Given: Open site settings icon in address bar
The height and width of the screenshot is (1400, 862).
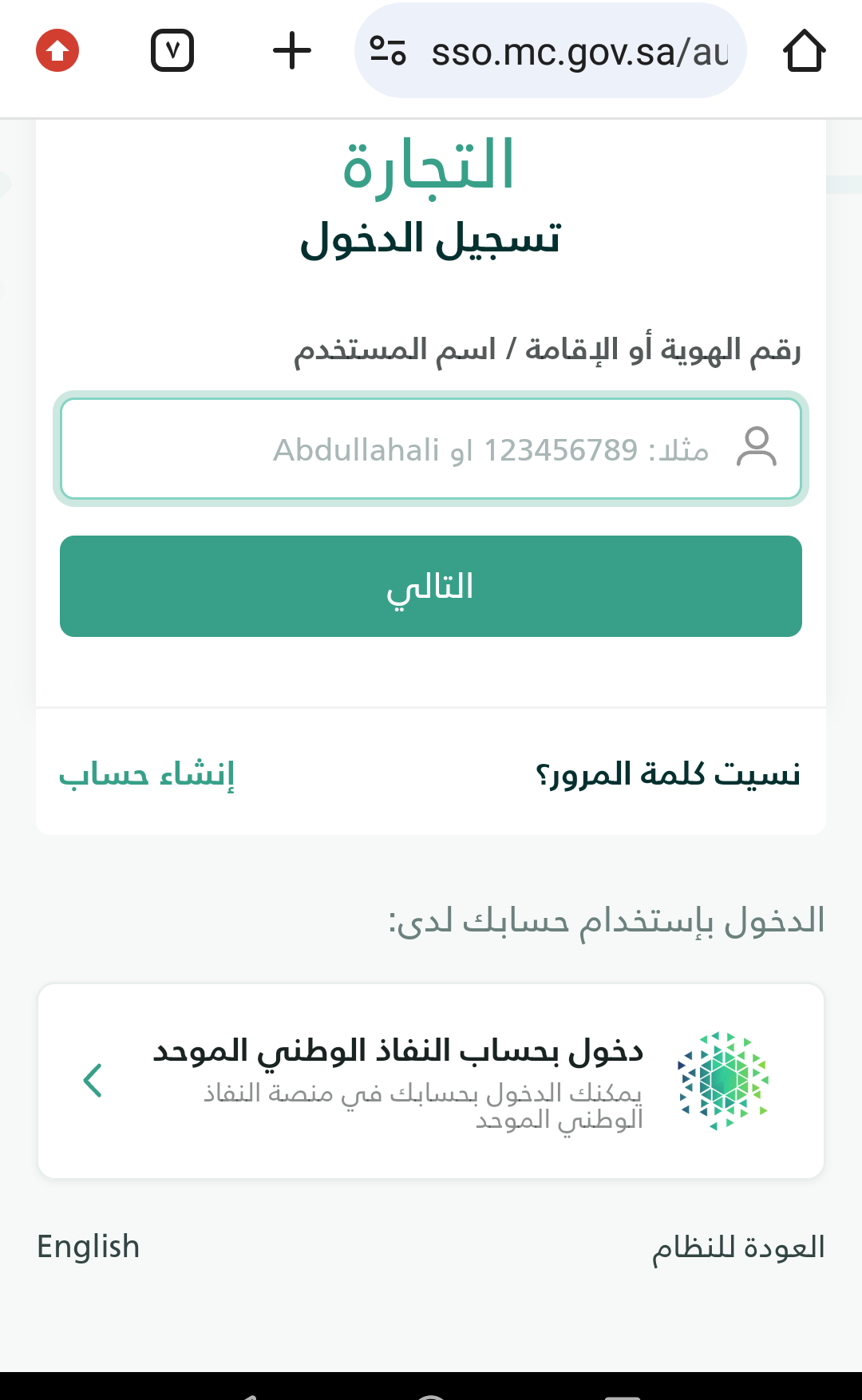Looking at the screenshot, I should click(389, 51).
